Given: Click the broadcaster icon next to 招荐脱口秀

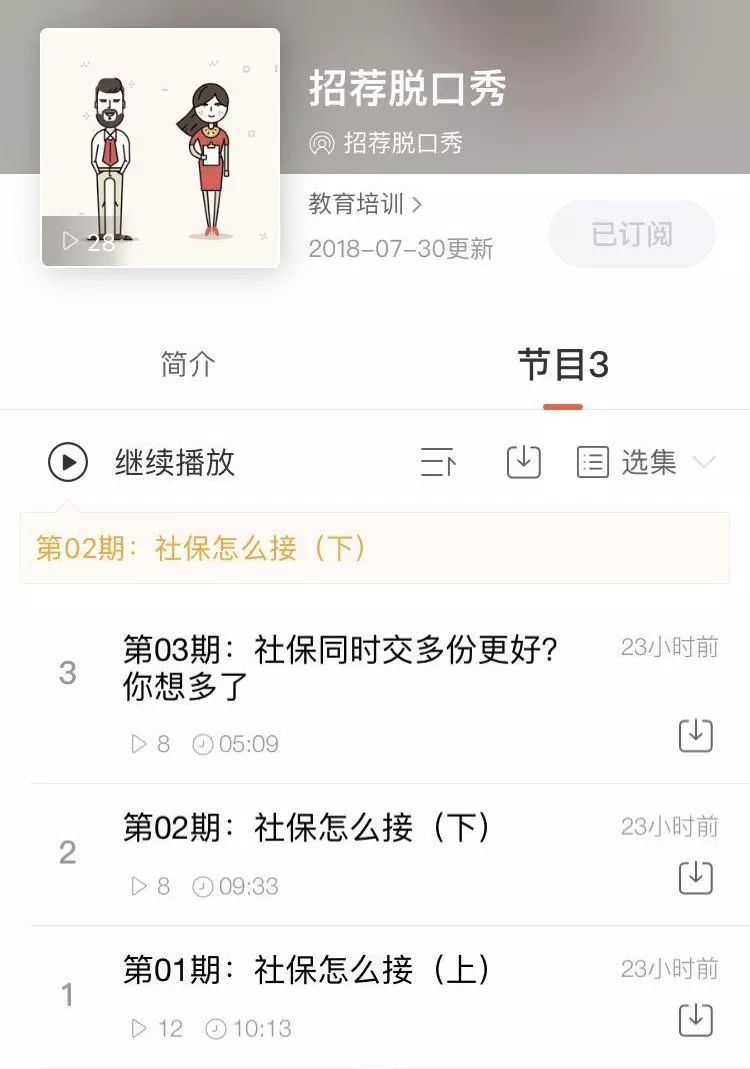Looking at the screenshot, I should pos(321,145).
